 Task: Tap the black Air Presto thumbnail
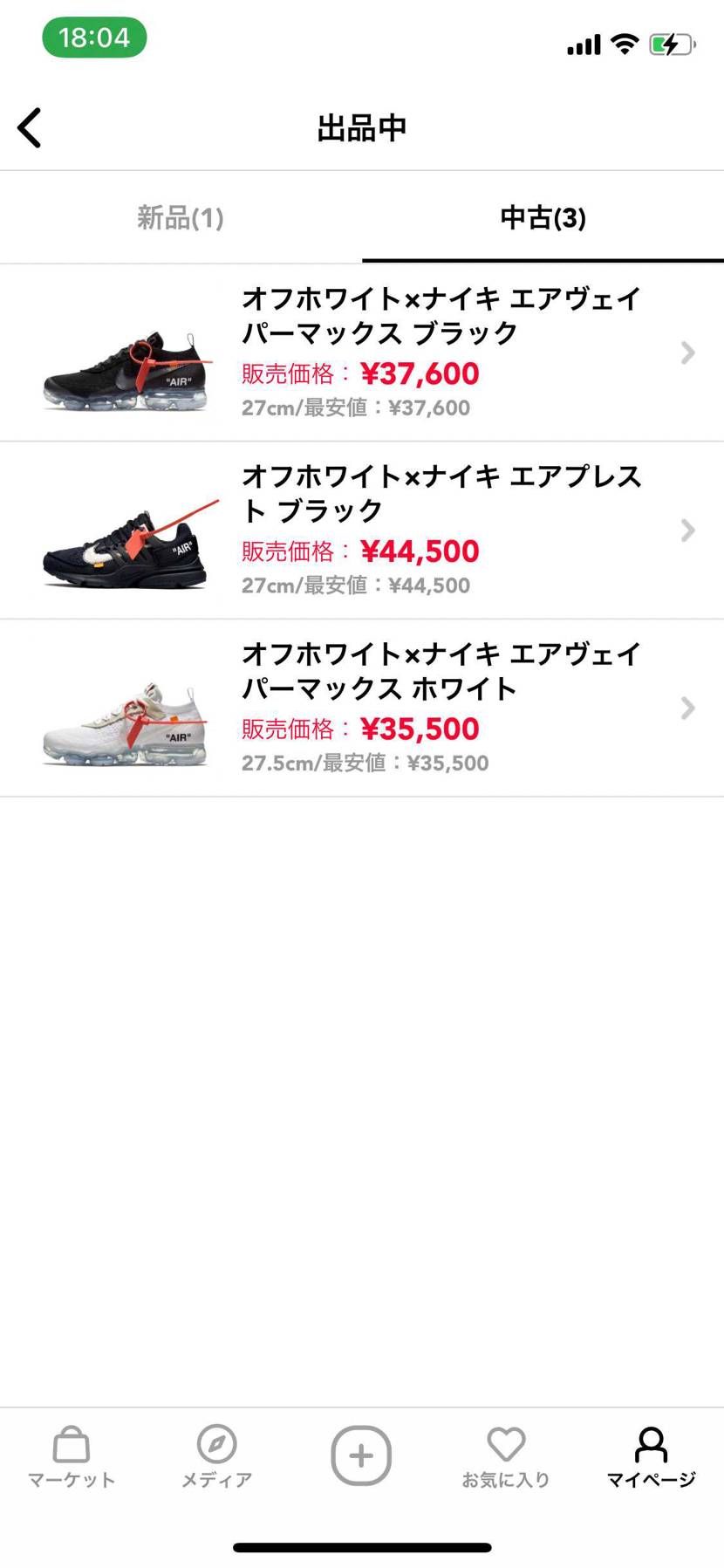[x=125, y=550]
